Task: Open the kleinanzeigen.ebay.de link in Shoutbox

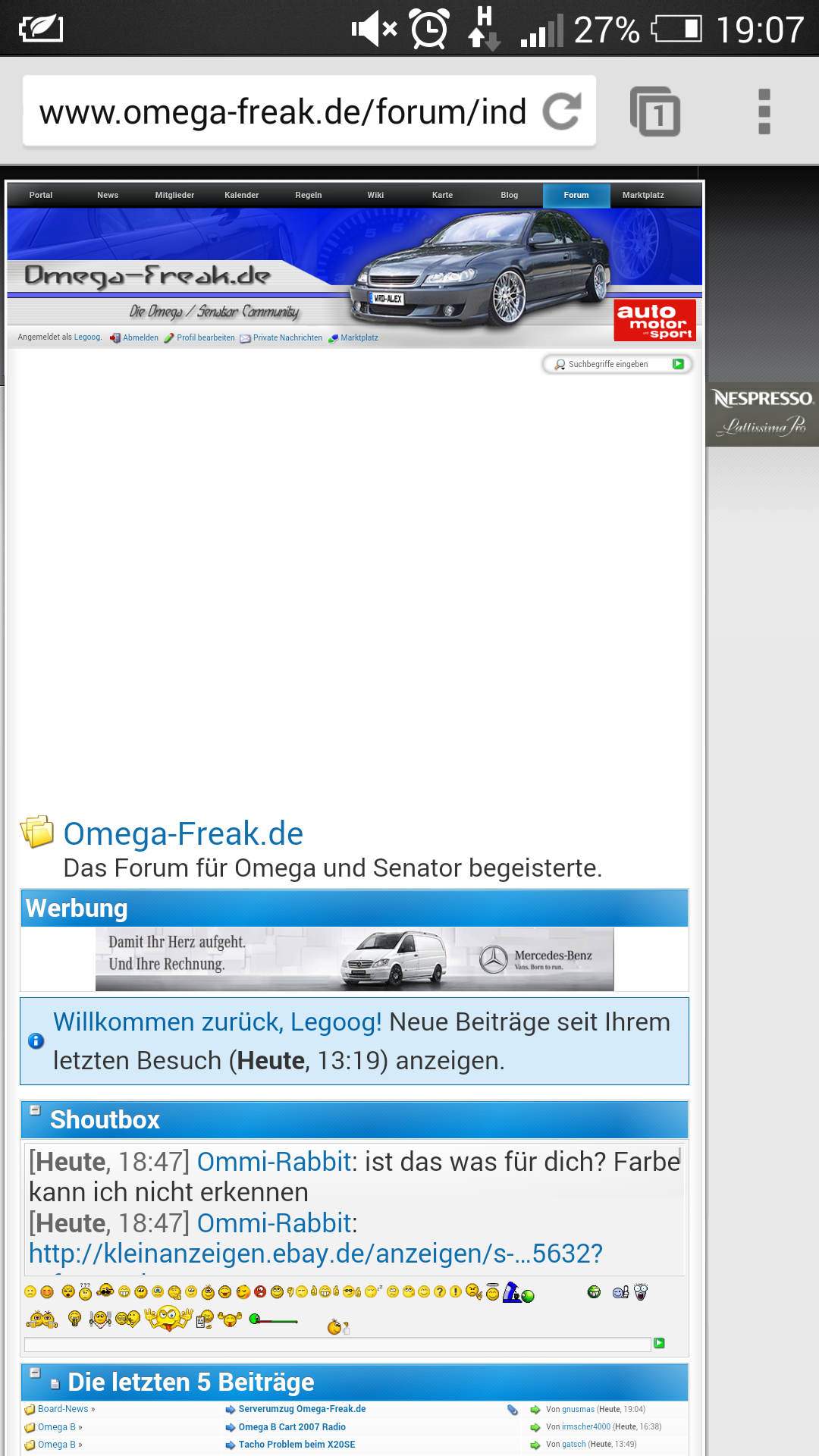Action: click(315, 1254)
